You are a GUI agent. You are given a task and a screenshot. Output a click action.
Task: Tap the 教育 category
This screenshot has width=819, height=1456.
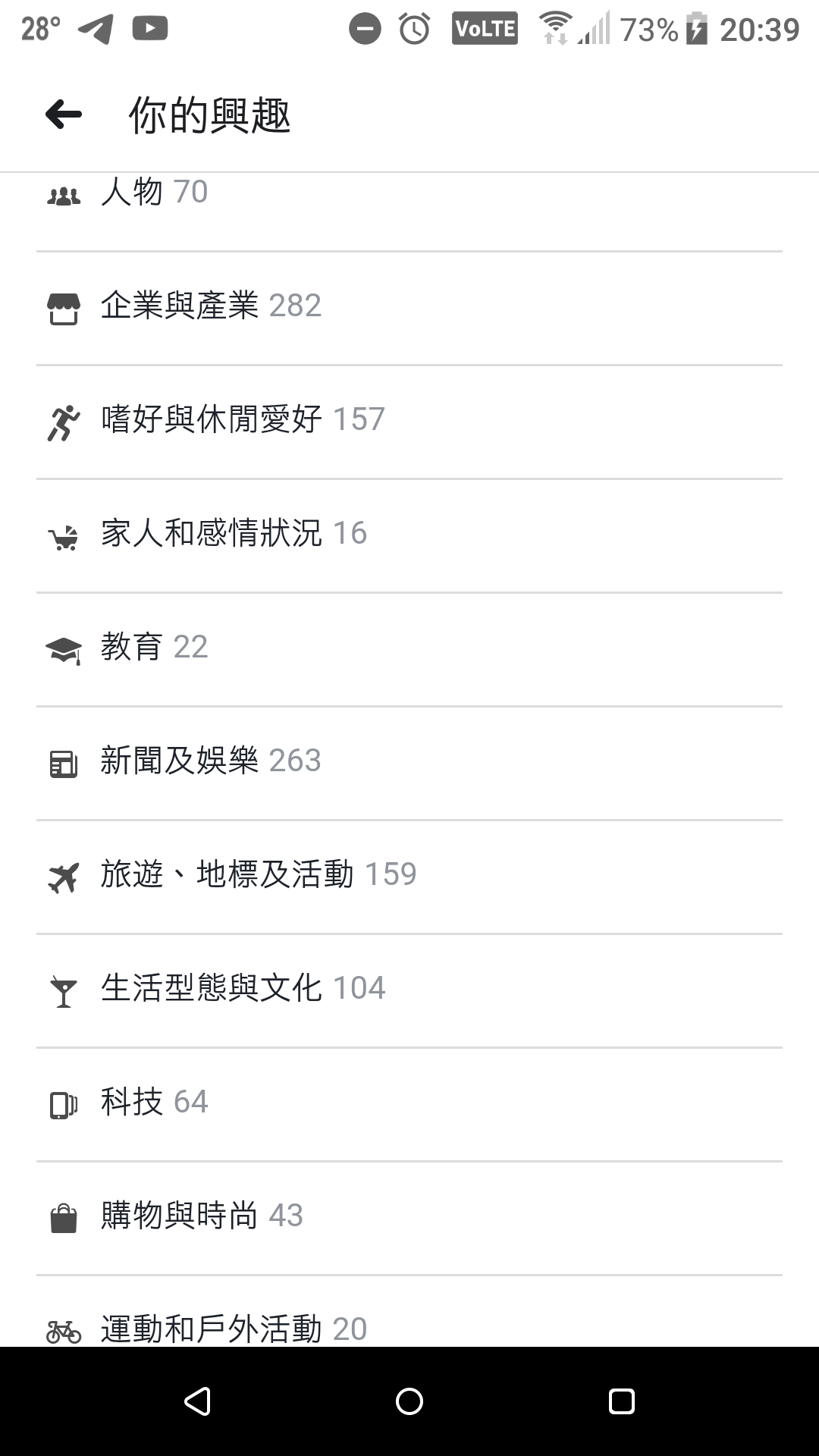[409, 649]
